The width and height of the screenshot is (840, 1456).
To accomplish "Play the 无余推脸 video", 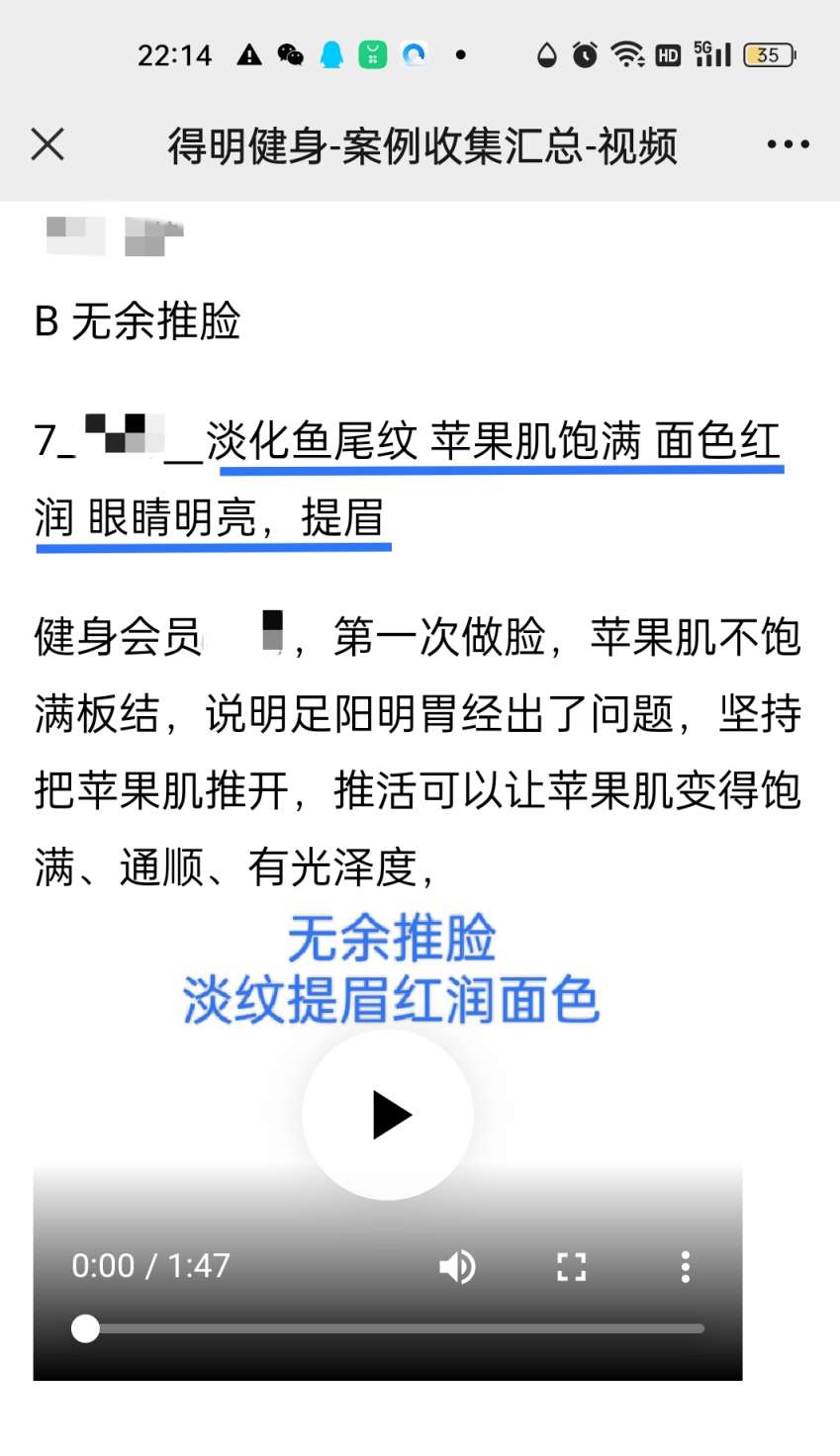I will [388, 1115].
